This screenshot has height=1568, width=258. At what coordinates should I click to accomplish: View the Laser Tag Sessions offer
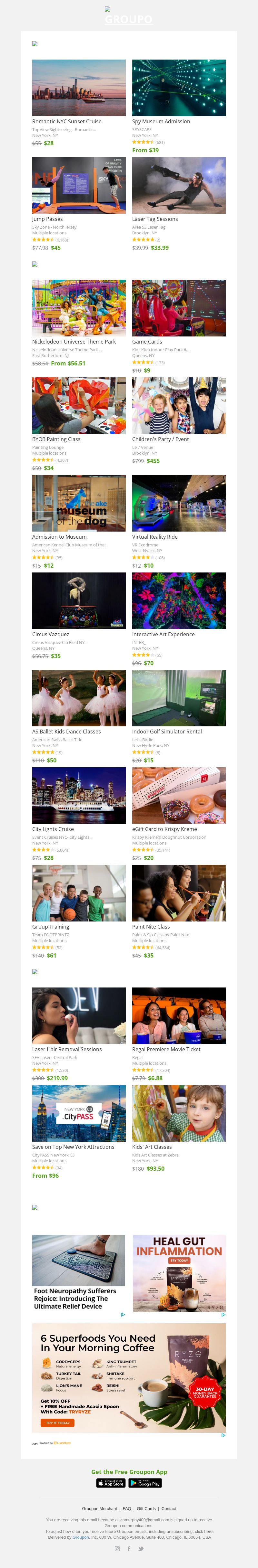[x=179, y=186]
